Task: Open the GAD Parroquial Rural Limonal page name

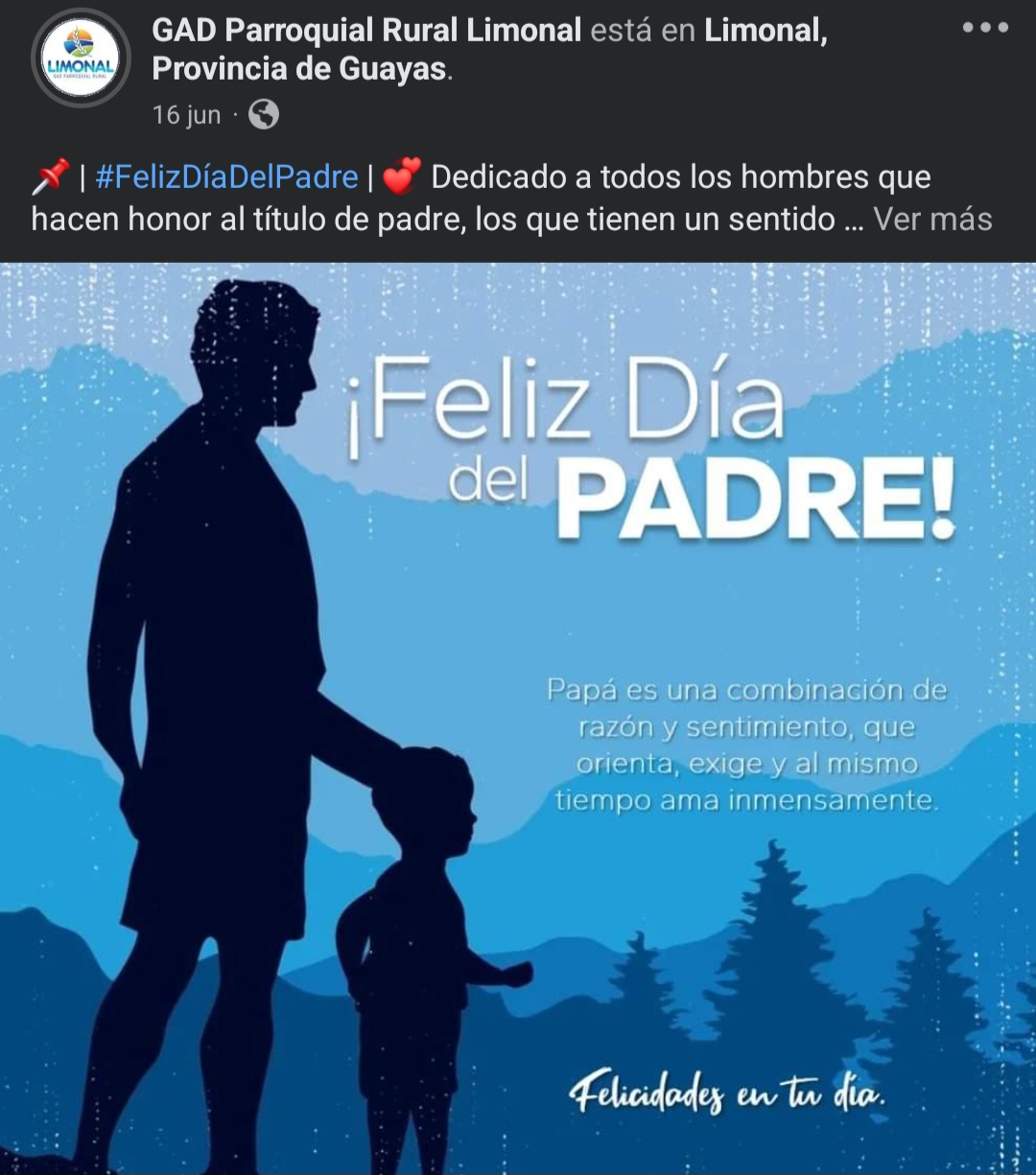Action: point(366,31)
